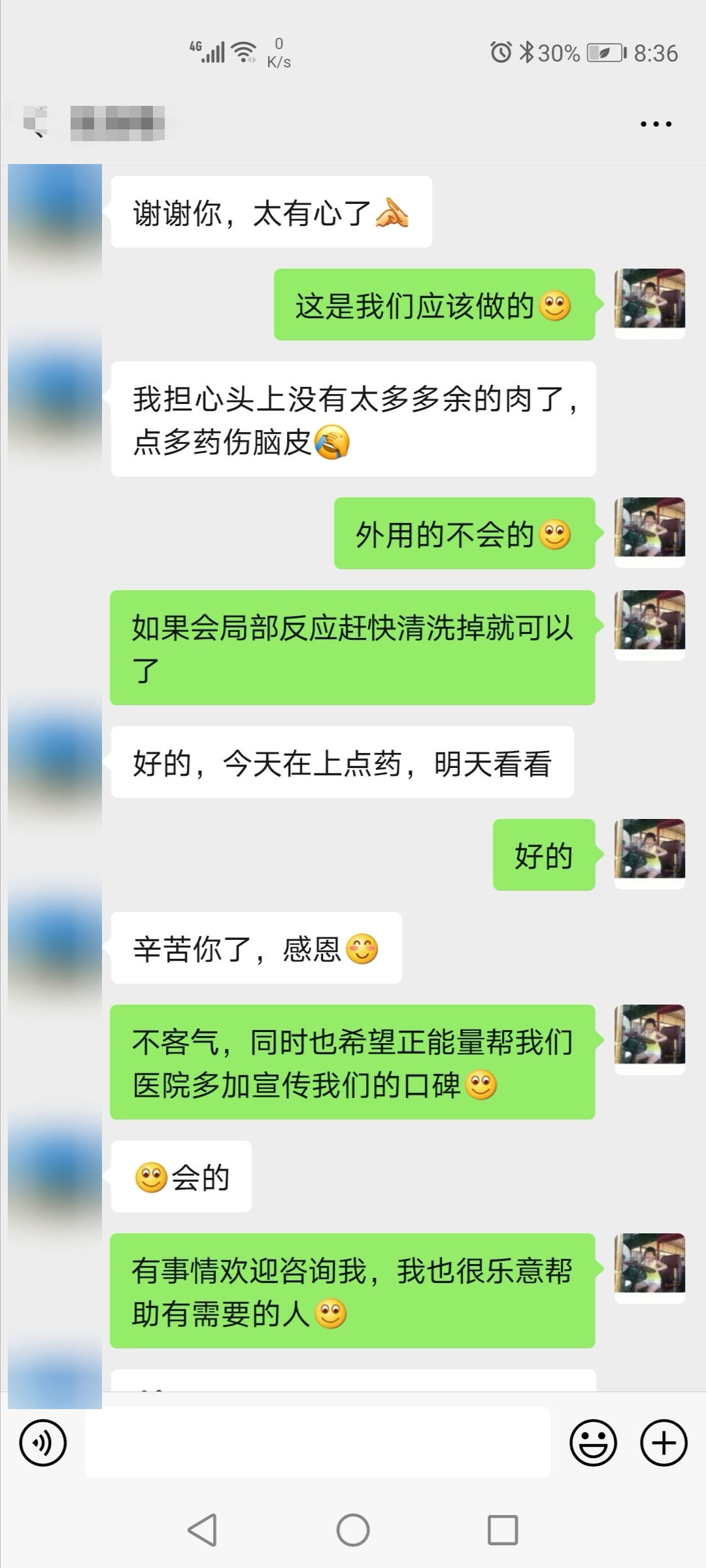Screen dimensions: 706x1568
Task: Tap the system back button
Action: [202, 1530]
